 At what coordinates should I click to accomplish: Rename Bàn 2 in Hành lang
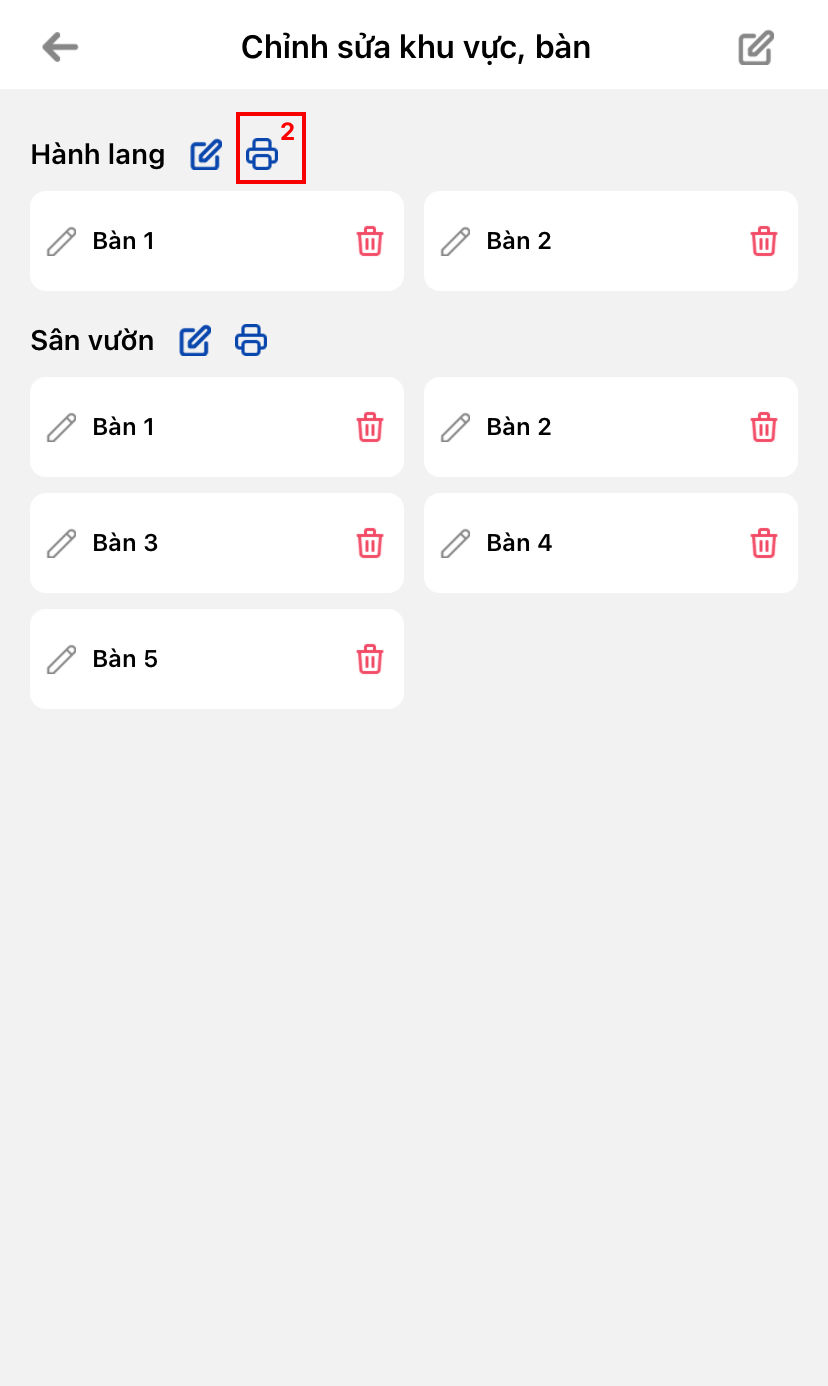[456, 241]
